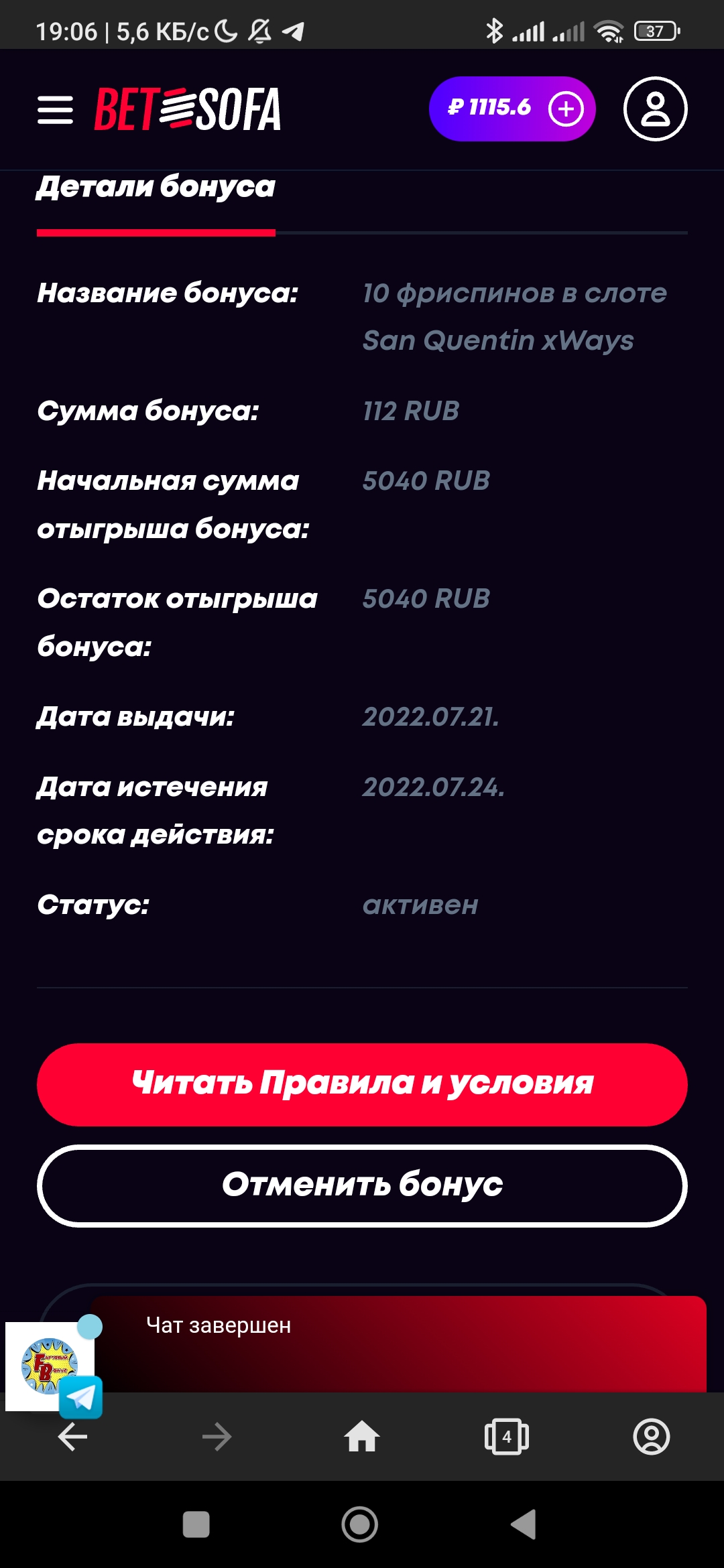Tap the BetSofa logo to go home
The width and height of the screenshot is (724, 1568).
pos(188,109)
